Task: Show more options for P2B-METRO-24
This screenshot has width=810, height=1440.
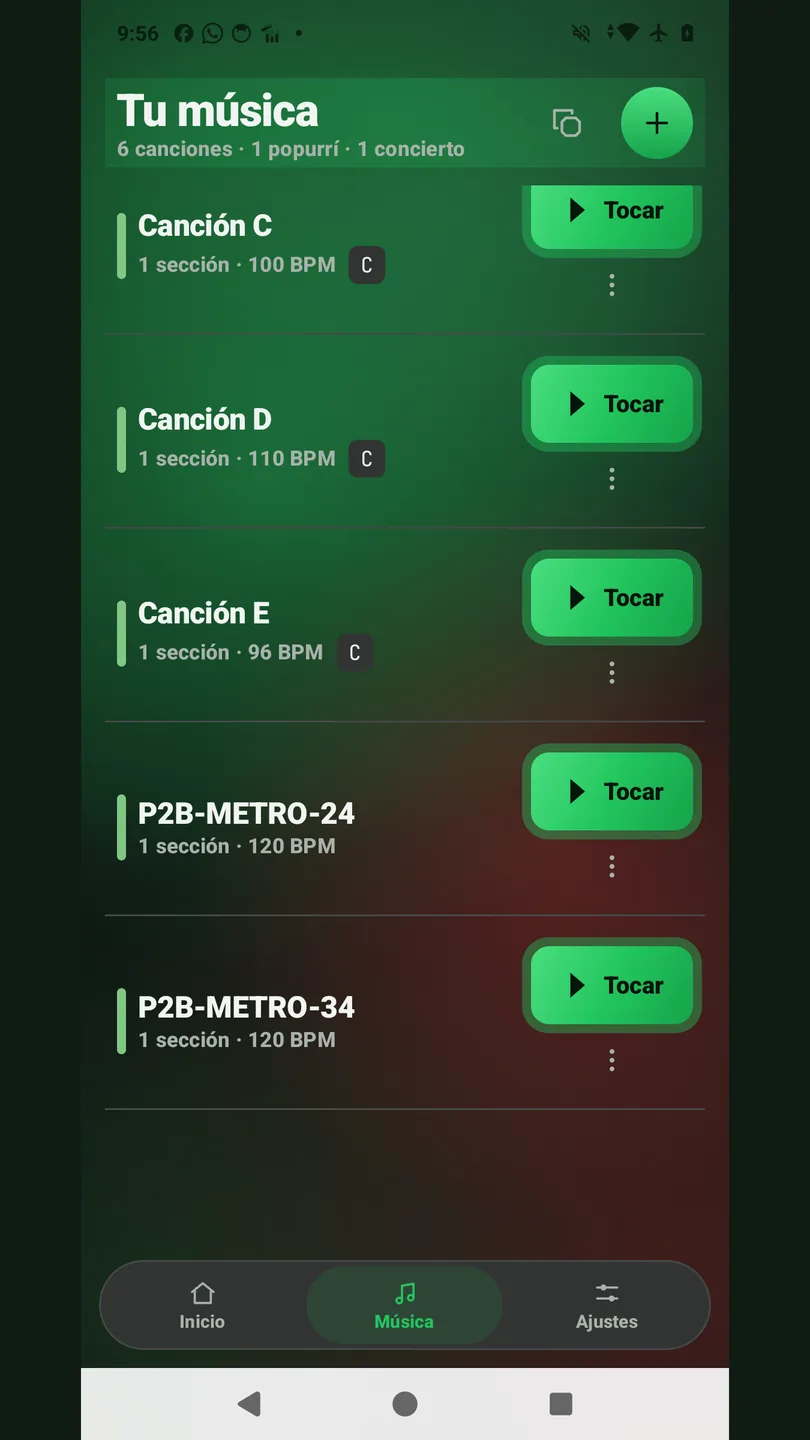Action: pyautogui.click(x=612, y=867)
